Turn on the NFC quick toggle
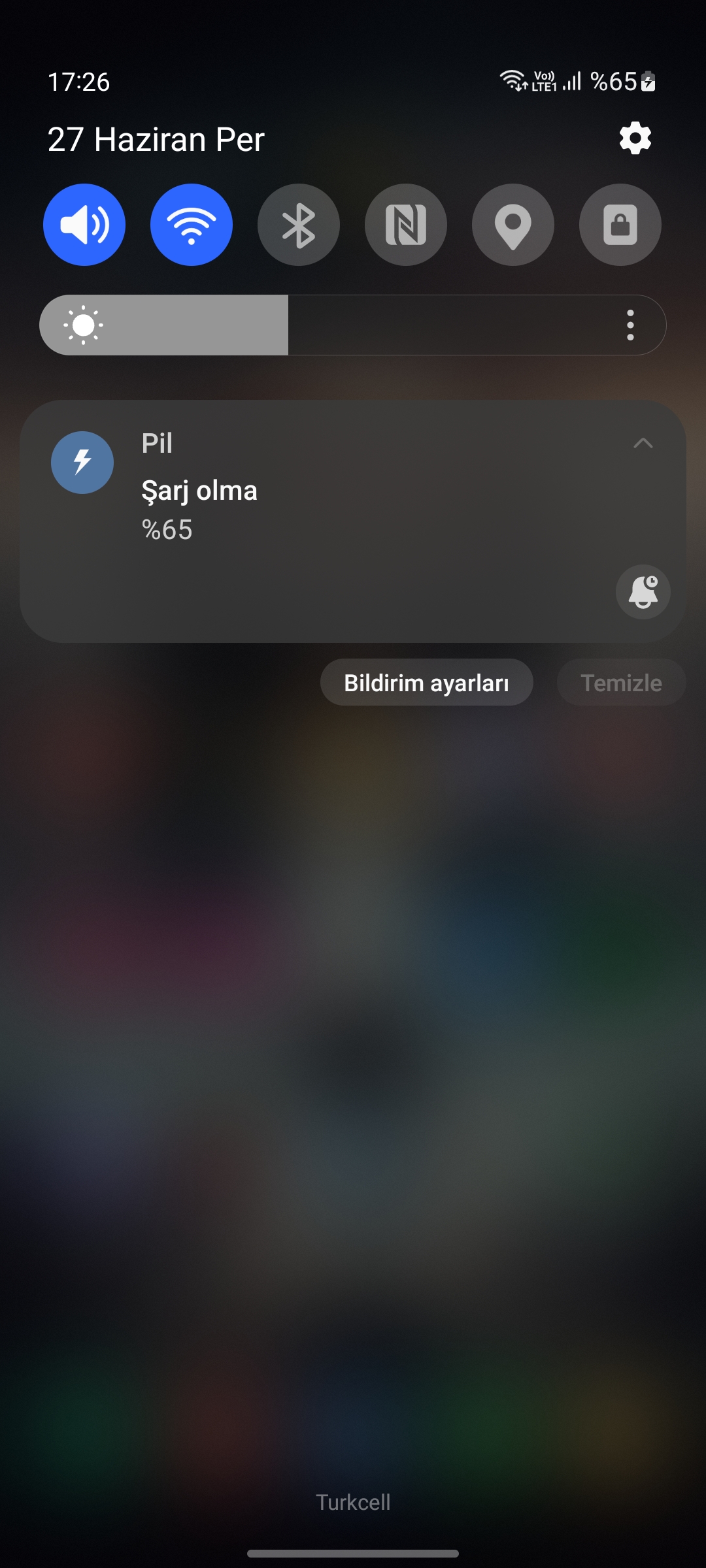This screenshot has width=706, height=1568. [406, 225]
